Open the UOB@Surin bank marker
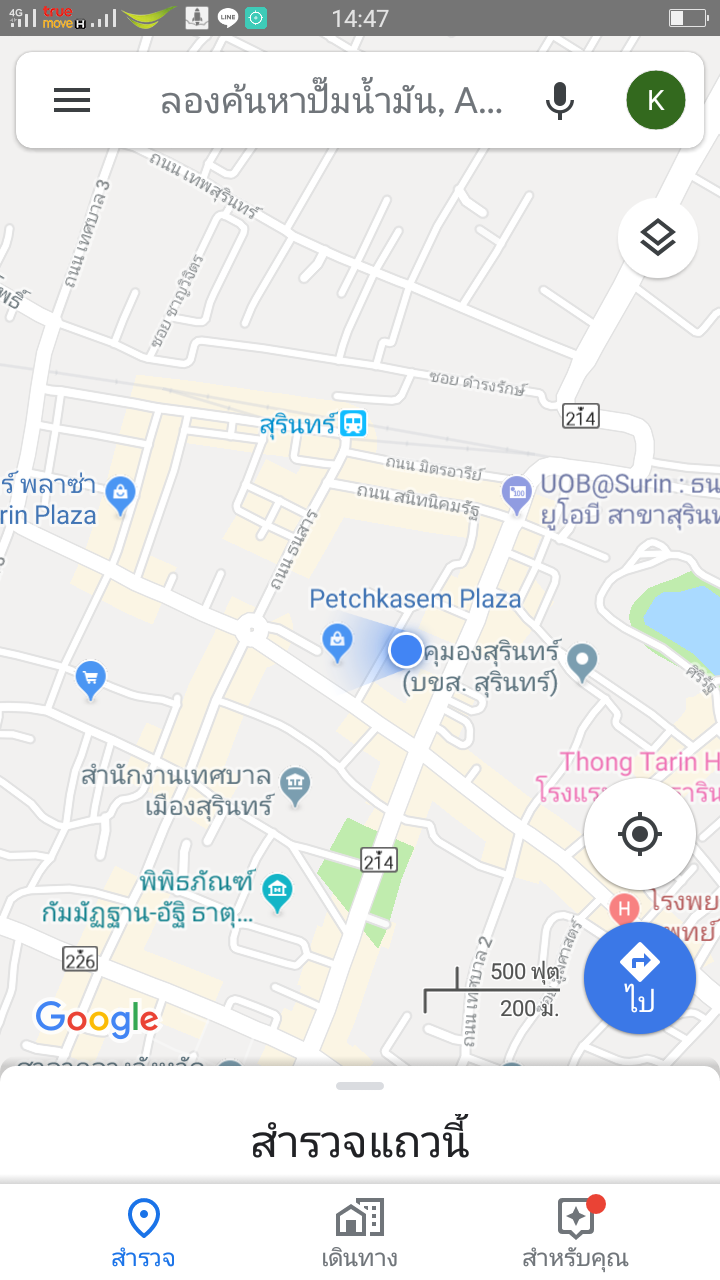Image resolution: width=720 pixels, height=1280 pixels. tap(517, 493)
